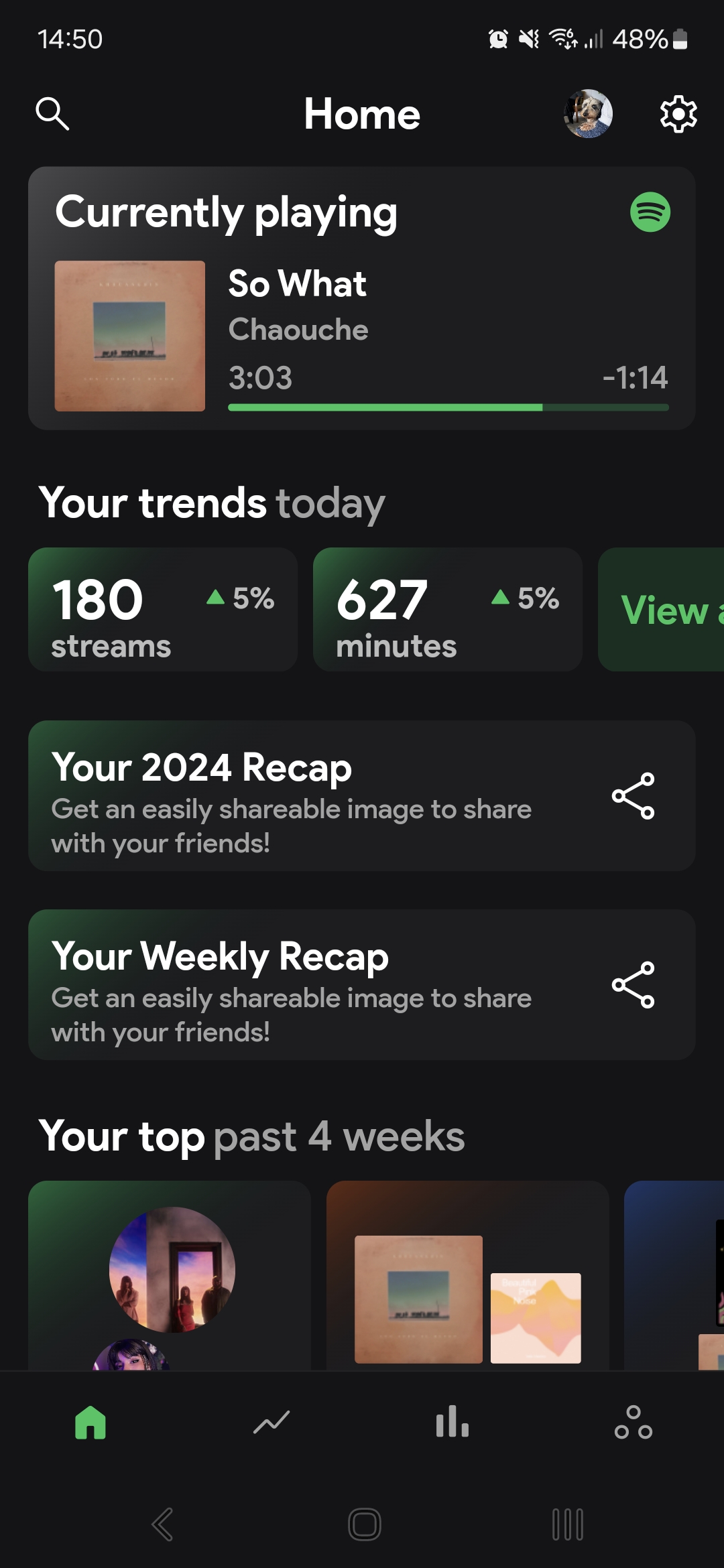Share Your Weekly Recap
The image size is (724, 1568).
pyautogui.click(x=633, y=985)
